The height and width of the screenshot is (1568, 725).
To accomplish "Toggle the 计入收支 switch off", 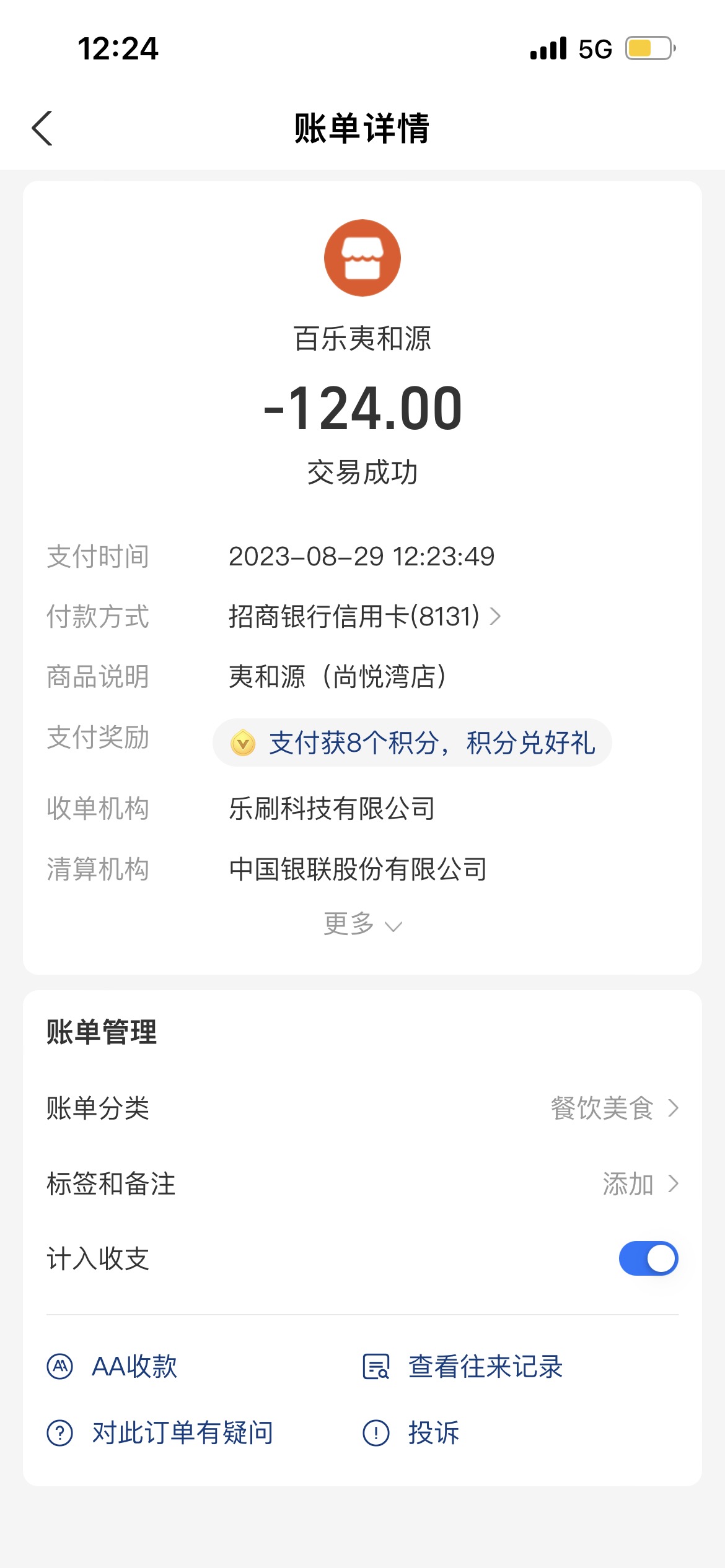I will [648, 1258].
